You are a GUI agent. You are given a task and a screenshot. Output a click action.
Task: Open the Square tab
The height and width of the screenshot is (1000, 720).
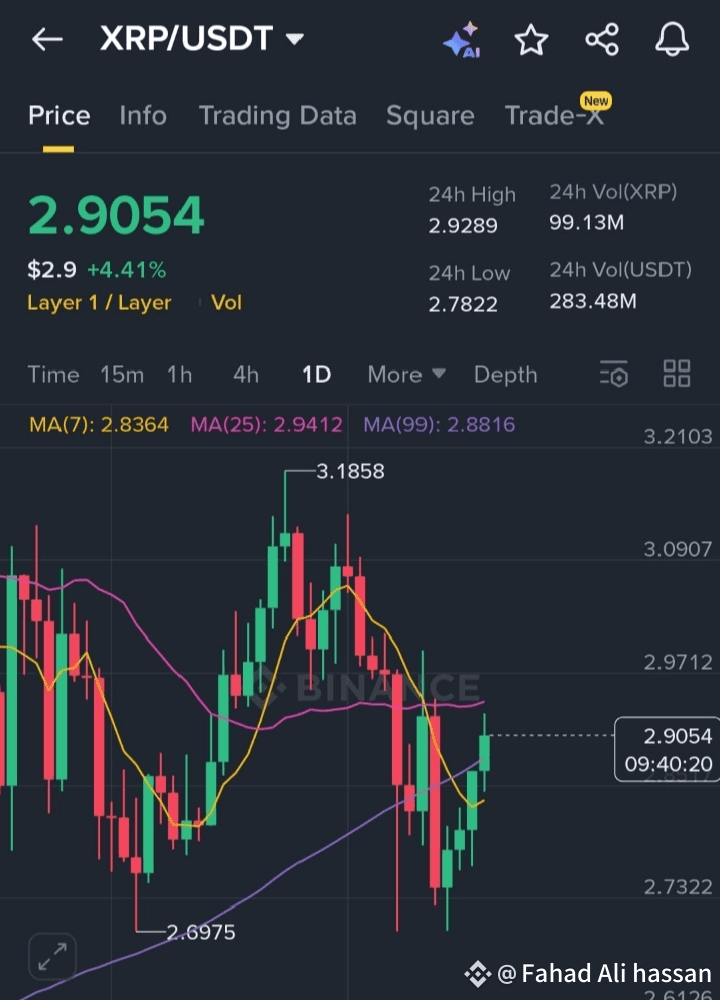point(430,116)
